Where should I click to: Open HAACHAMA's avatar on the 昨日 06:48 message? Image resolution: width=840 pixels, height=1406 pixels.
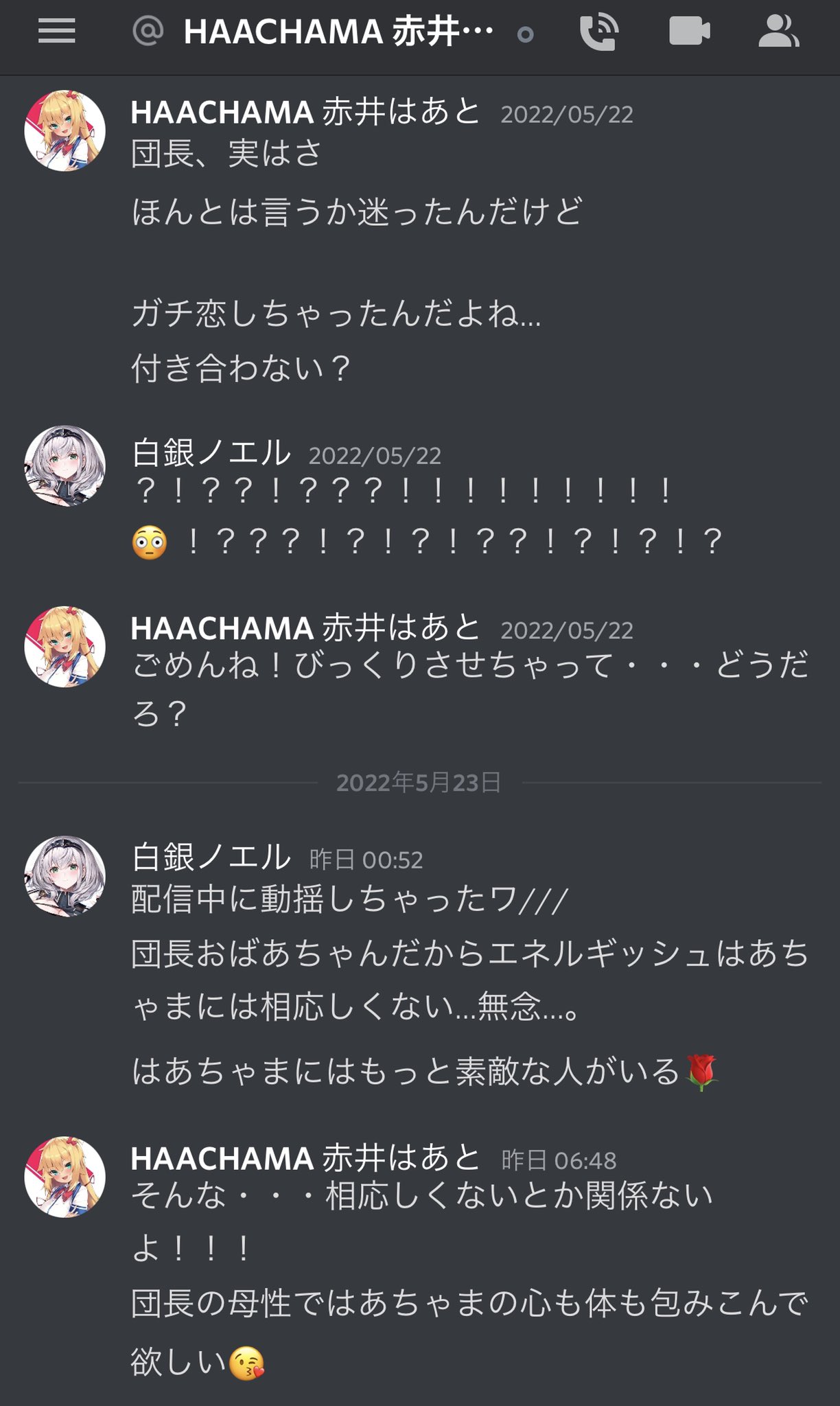coord(65,1177)
